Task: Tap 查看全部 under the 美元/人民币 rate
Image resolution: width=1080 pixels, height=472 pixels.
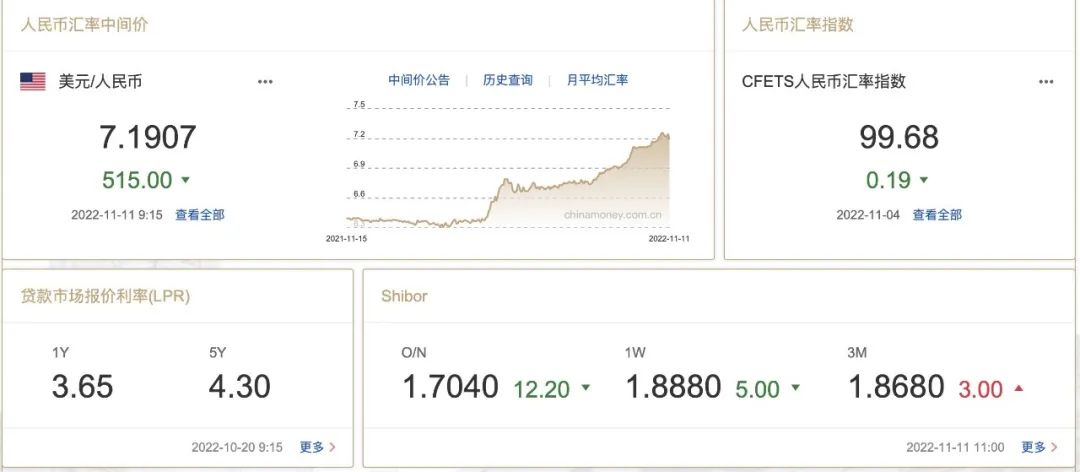Action: click(200, 214)
